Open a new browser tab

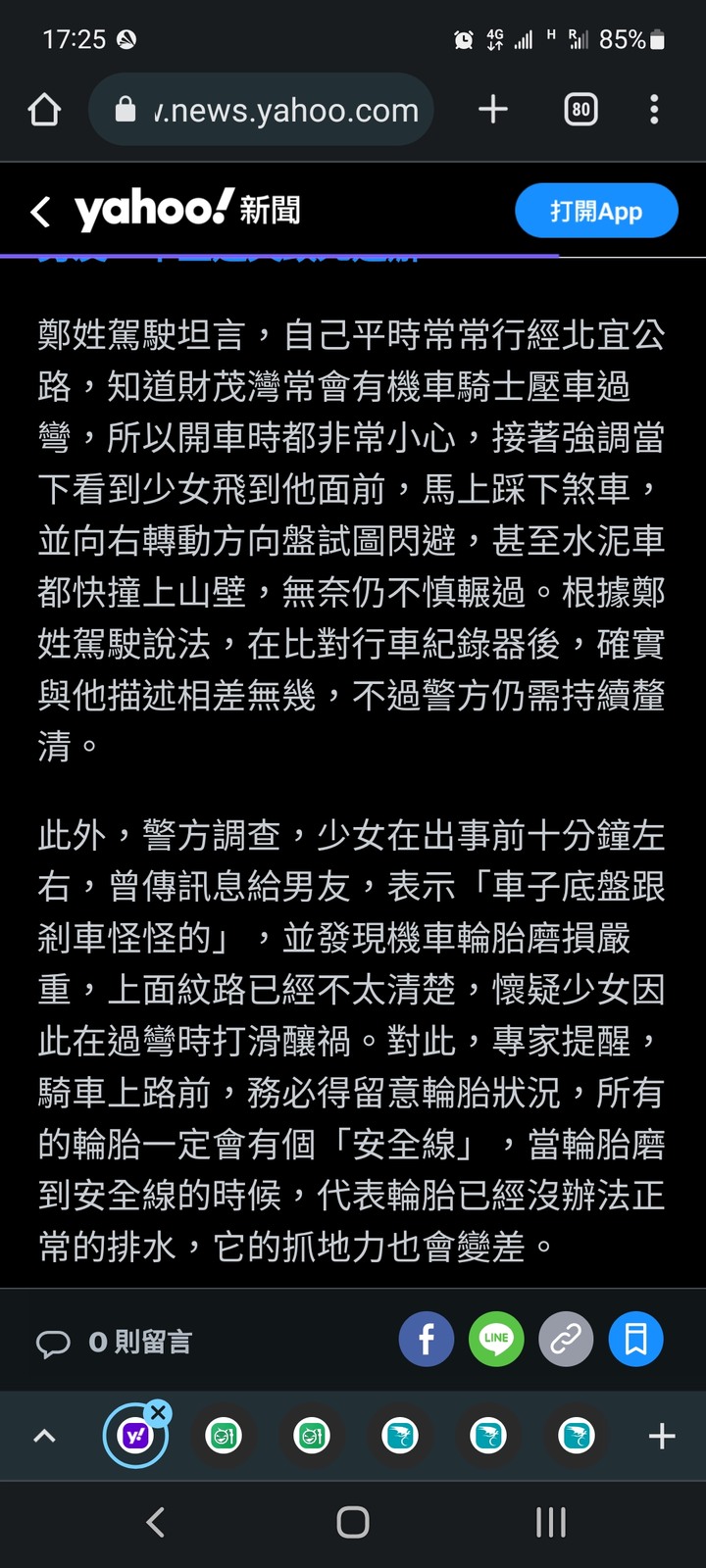[493, 110]
